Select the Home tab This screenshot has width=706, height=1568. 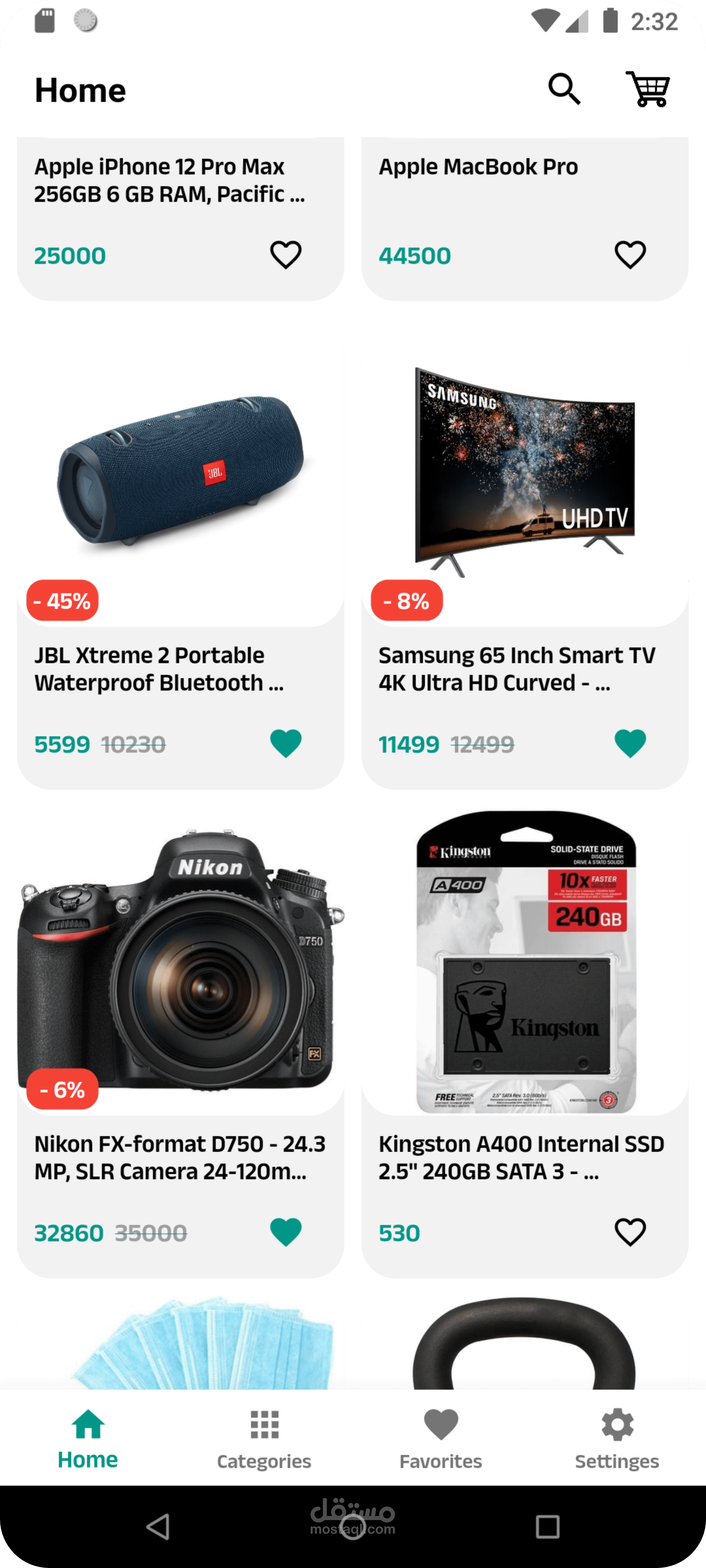(x=88, y=1439)
